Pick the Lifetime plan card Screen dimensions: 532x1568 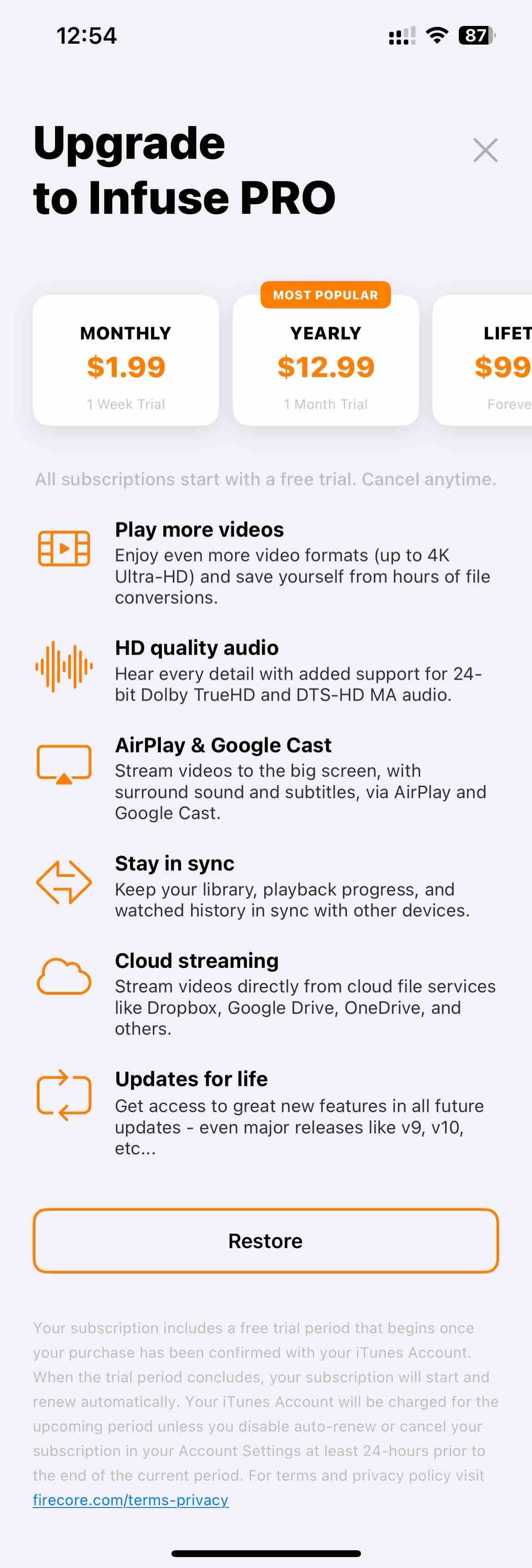point(487,361)
